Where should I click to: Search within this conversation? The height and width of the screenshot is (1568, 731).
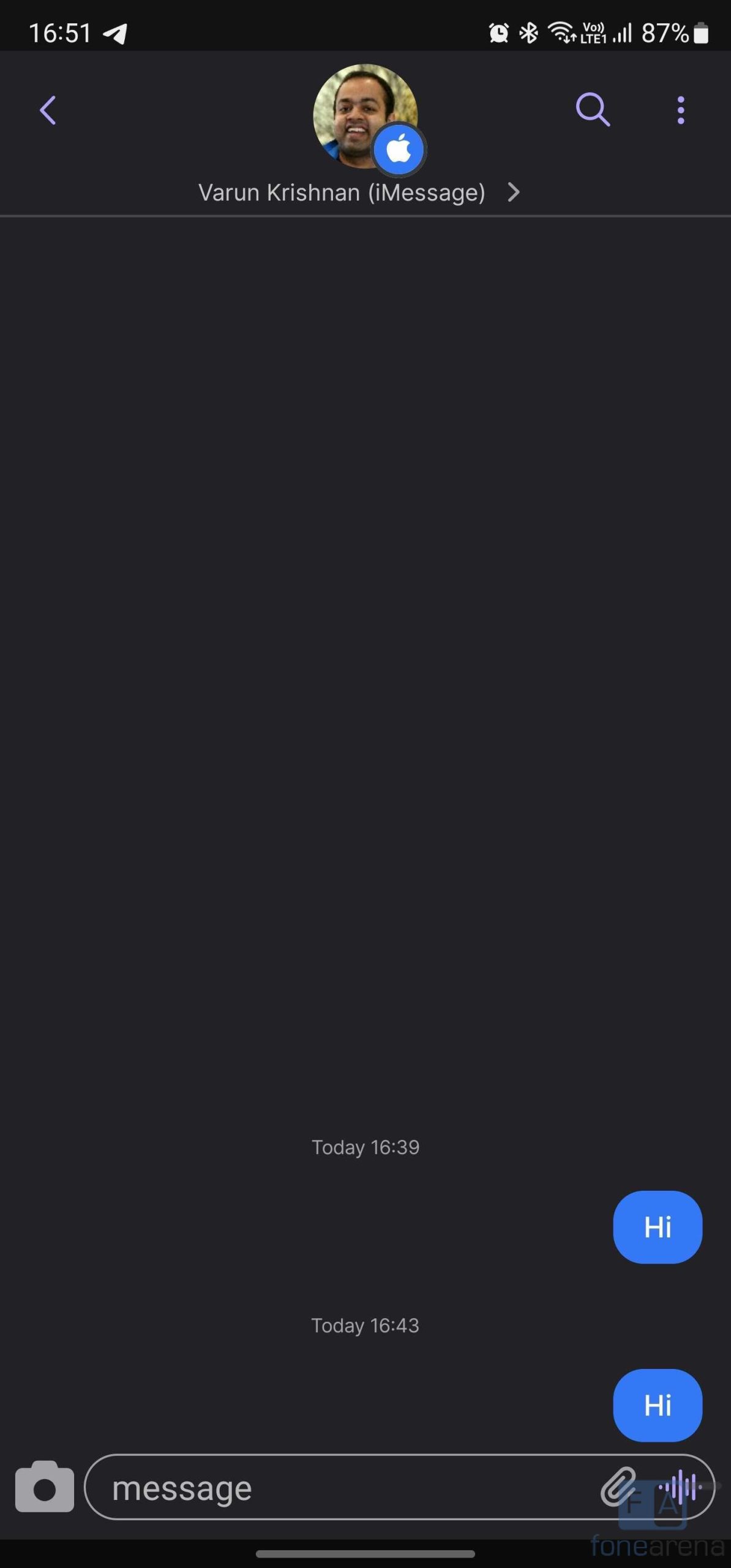coord(593,110)
